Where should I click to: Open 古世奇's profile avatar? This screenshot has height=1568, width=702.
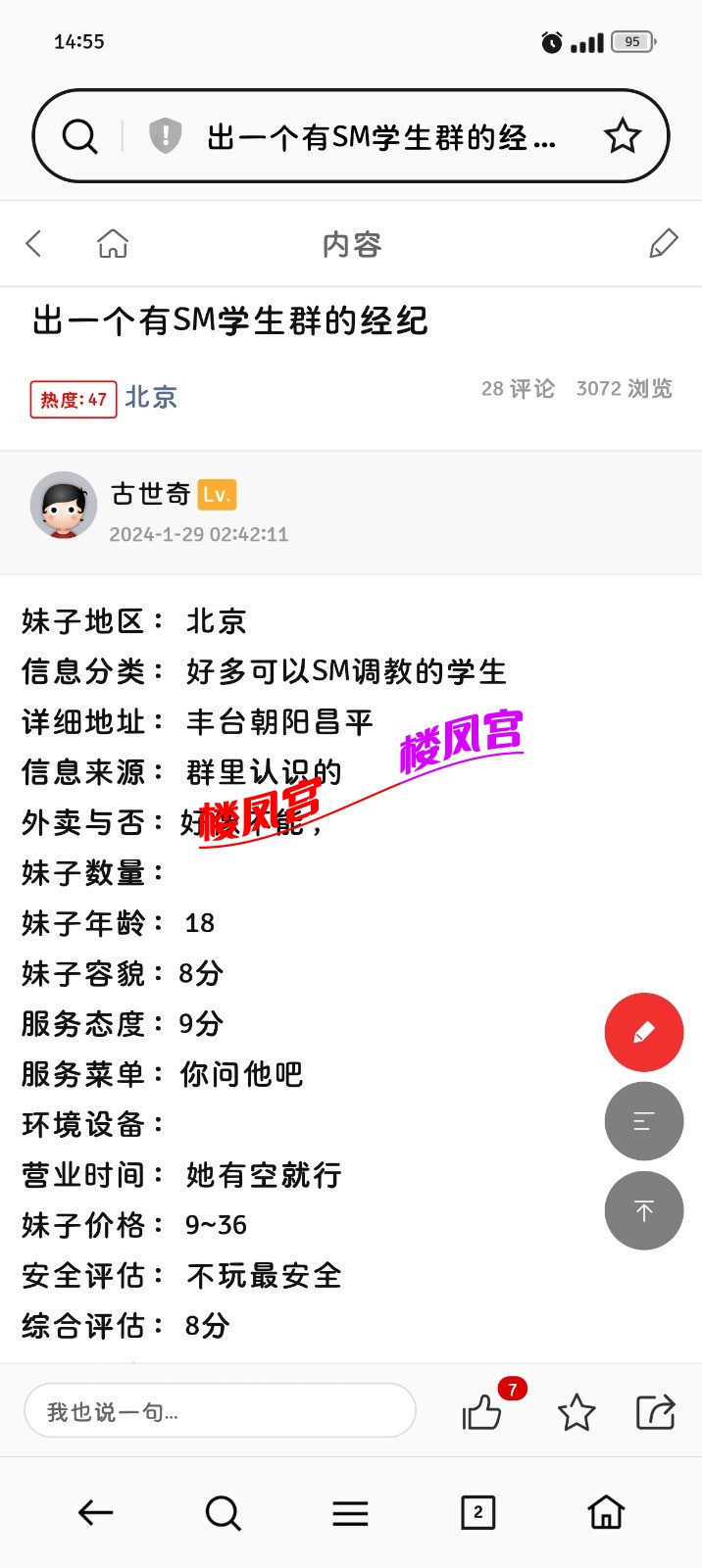pos(64,506)
